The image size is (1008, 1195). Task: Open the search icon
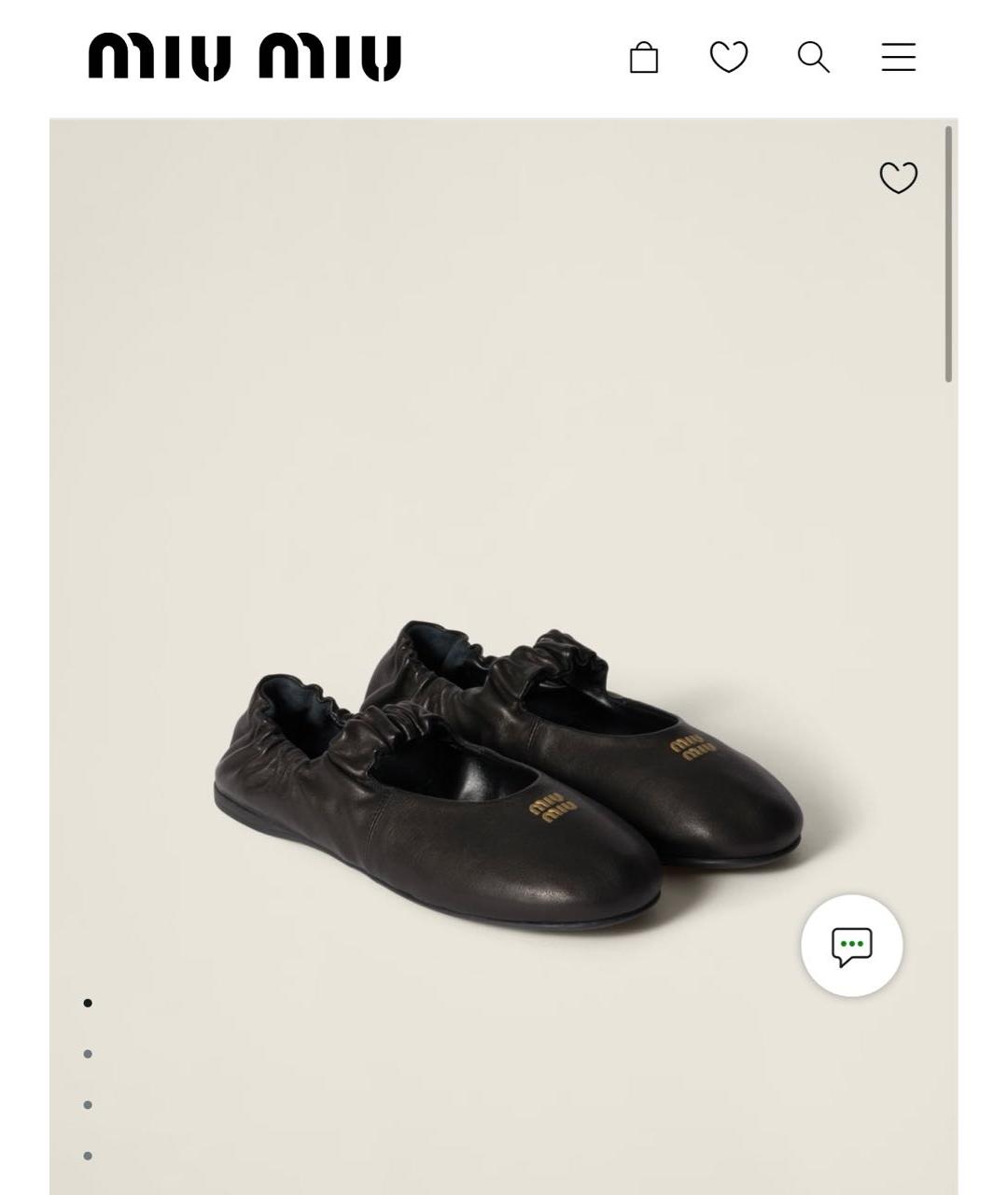[x=813, y=57]
